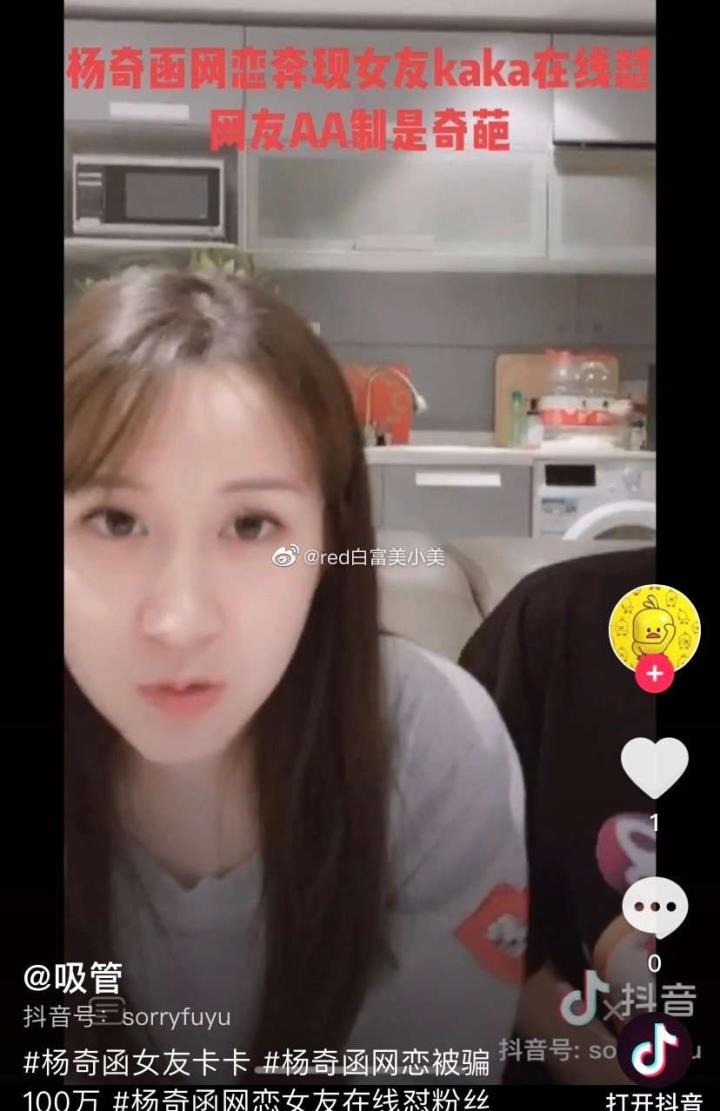The image size is (720, 1111).
Task: Follow the creator via the red plus button
Action: 654,674
